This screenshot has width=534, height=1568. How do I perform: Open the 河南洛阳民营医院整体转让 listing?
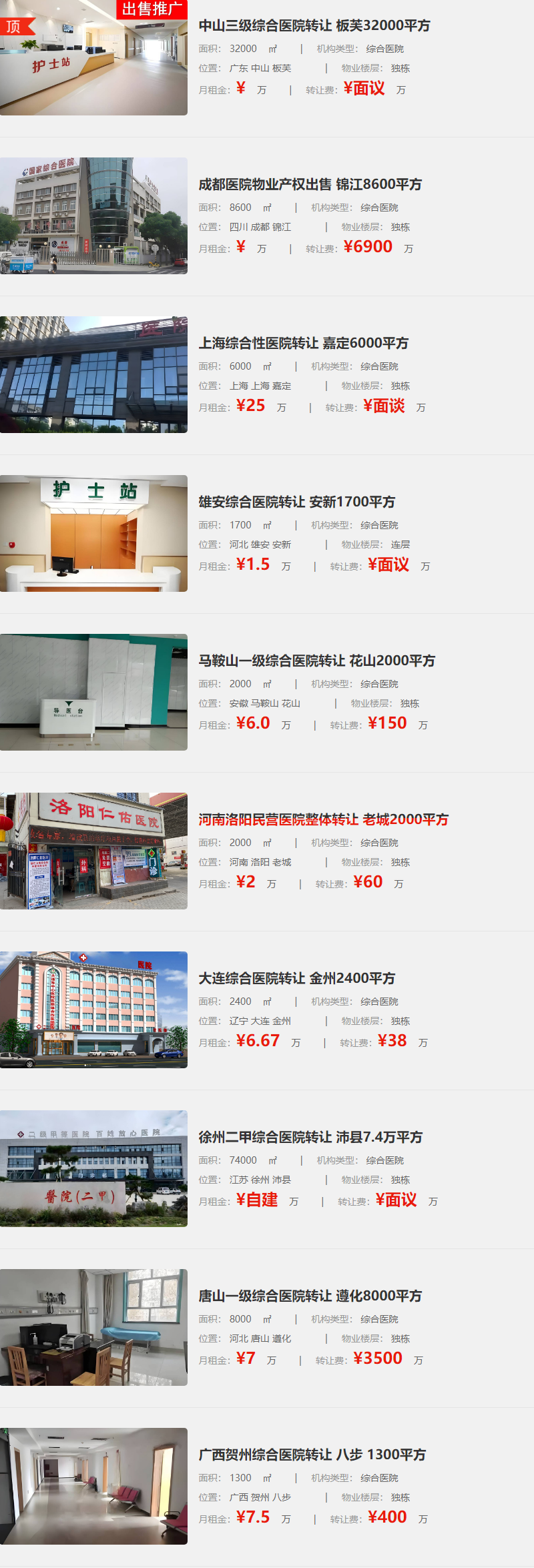coord(324,820)
